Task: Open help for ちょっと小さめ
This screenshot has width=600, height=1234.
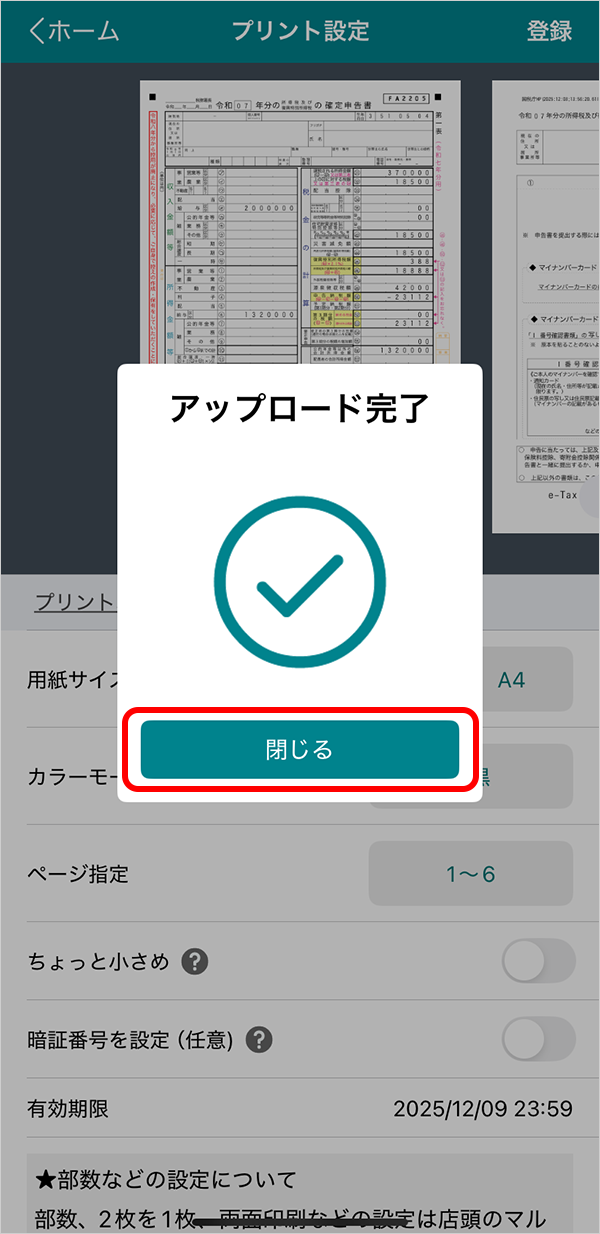Action: (195, 962)
